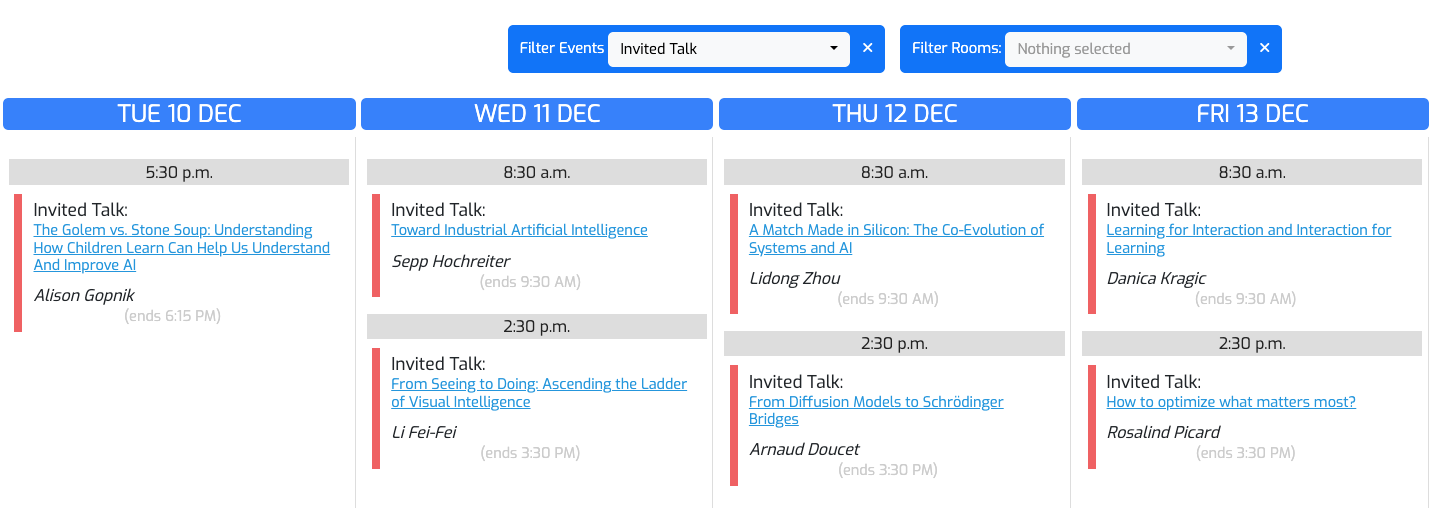
Task: Clear the Filter Events selection
Action: (867, 48)
